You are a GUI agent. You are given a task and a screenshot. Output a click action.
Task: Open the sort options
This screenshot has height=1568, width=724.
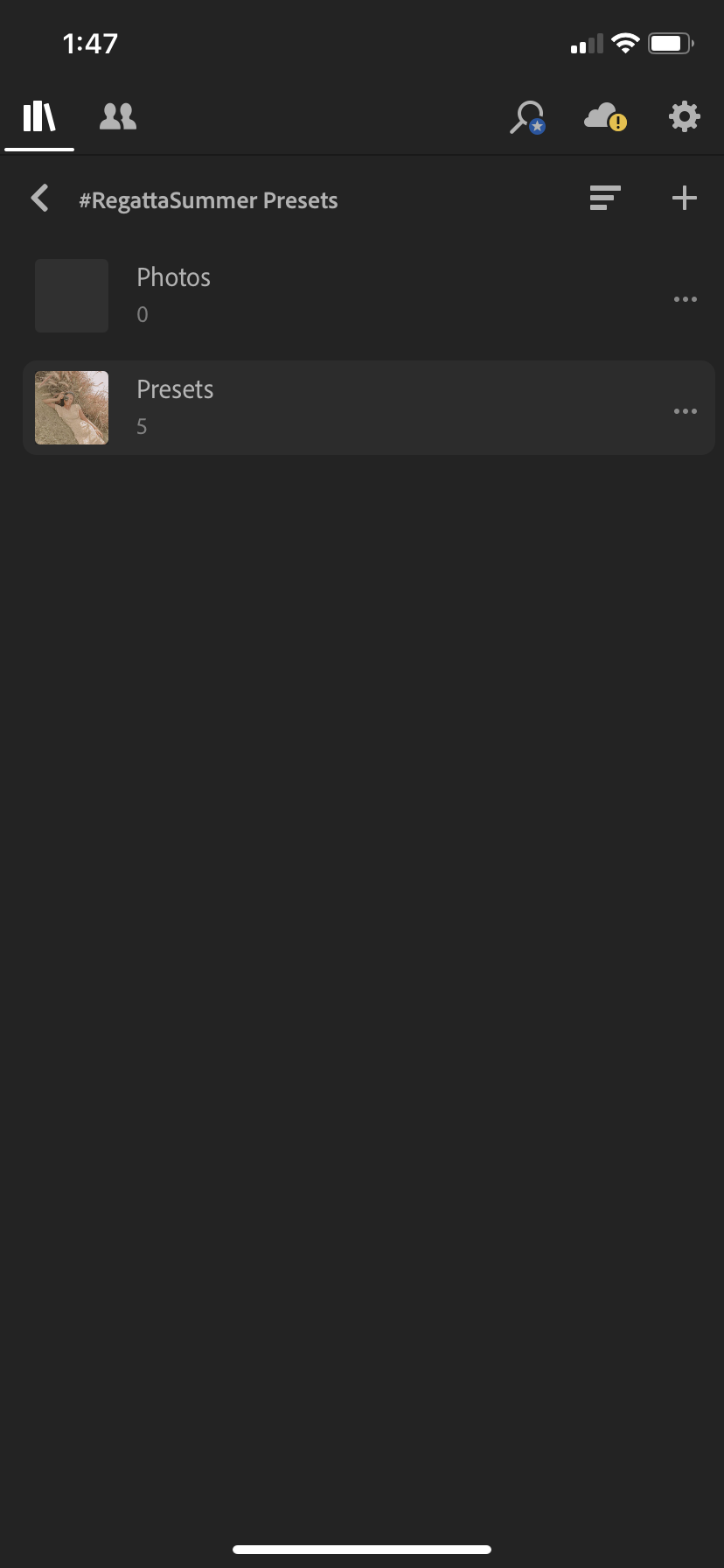(605, 199)
